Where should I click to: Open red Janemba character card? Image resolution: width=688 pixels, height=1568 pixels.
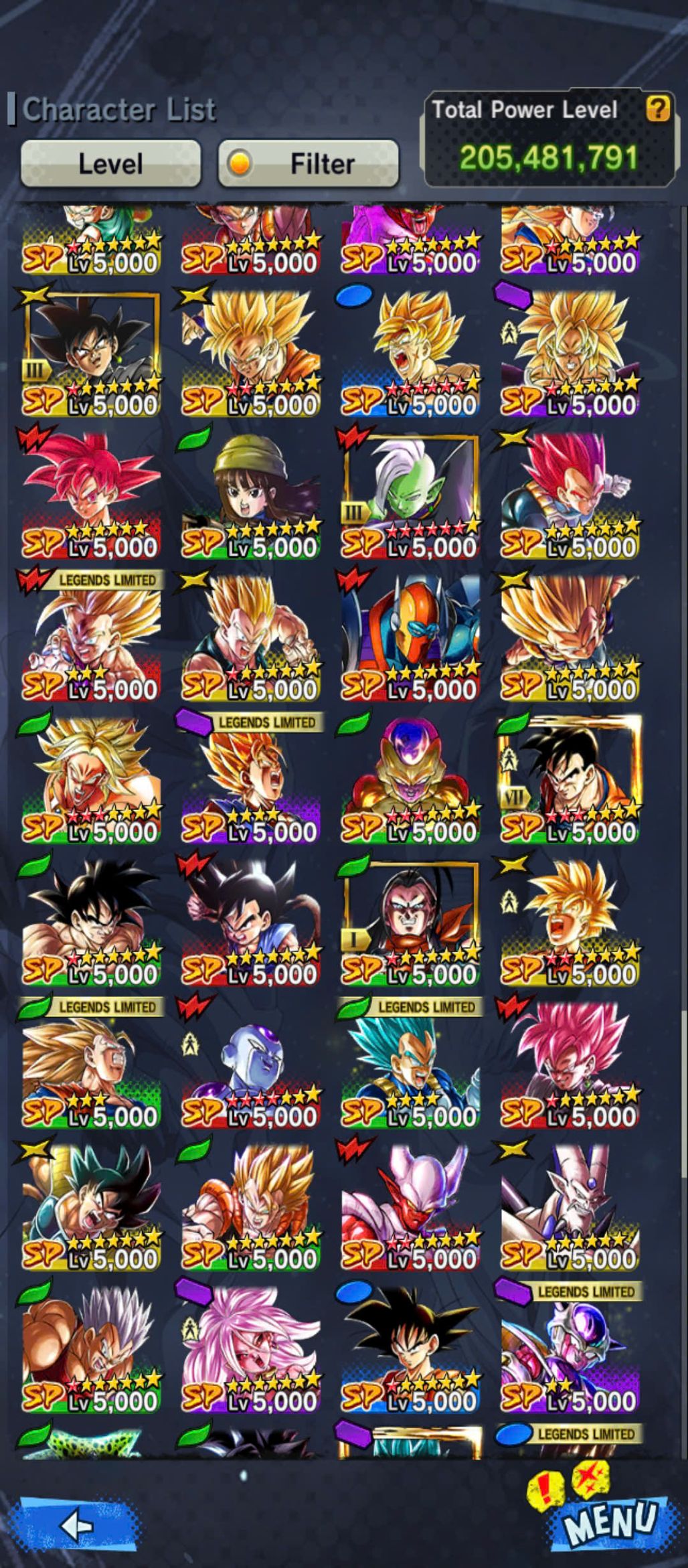[x=410, y=1206]
